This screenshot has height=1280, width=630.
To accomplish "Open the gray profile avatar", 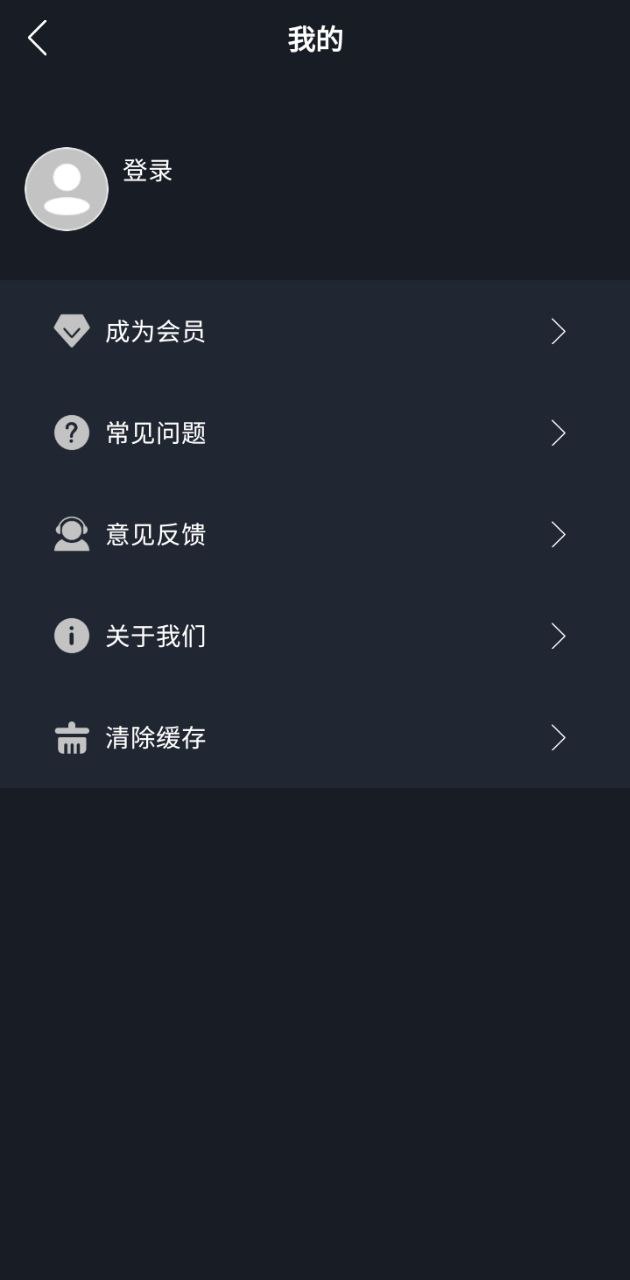I will (66, 189).
